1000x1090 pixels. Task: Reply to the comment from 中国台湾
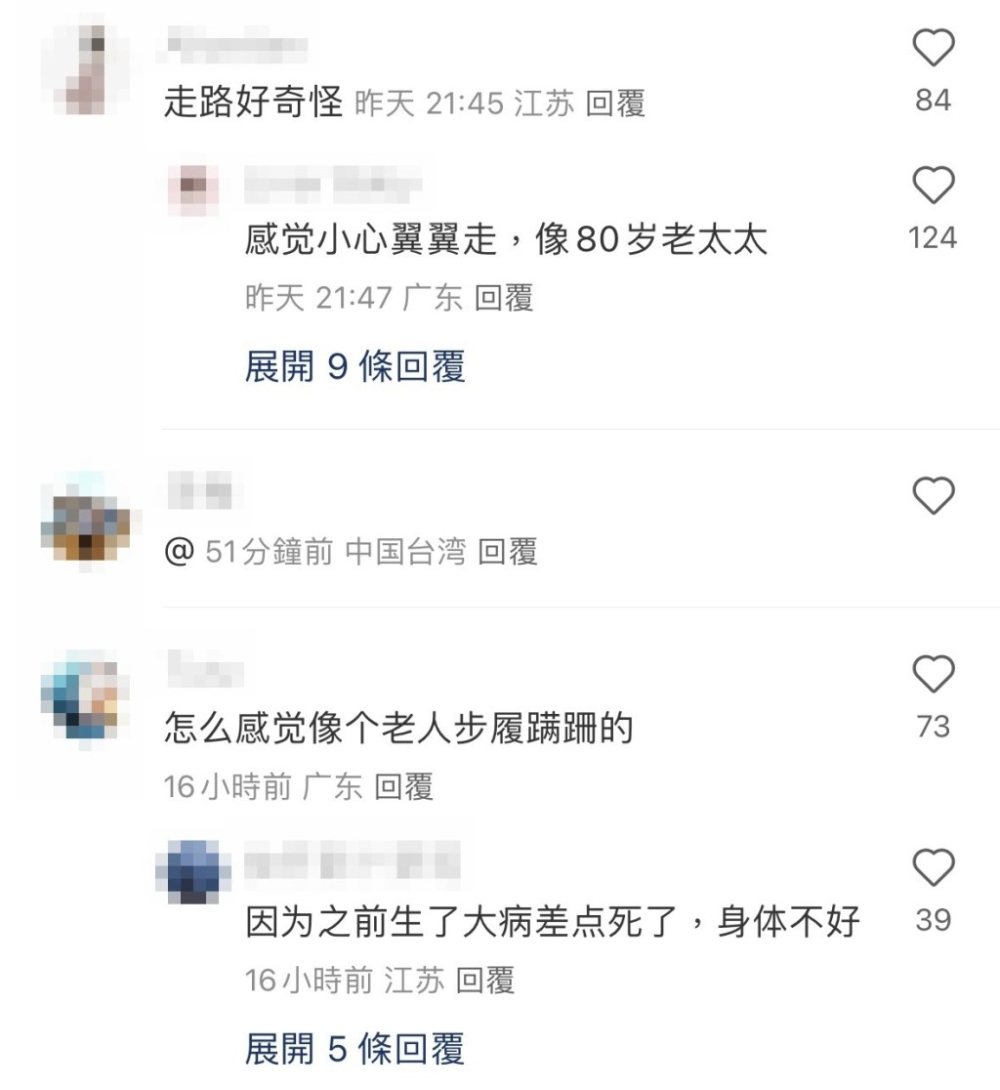pyautogui.click(x=507, y=552)
